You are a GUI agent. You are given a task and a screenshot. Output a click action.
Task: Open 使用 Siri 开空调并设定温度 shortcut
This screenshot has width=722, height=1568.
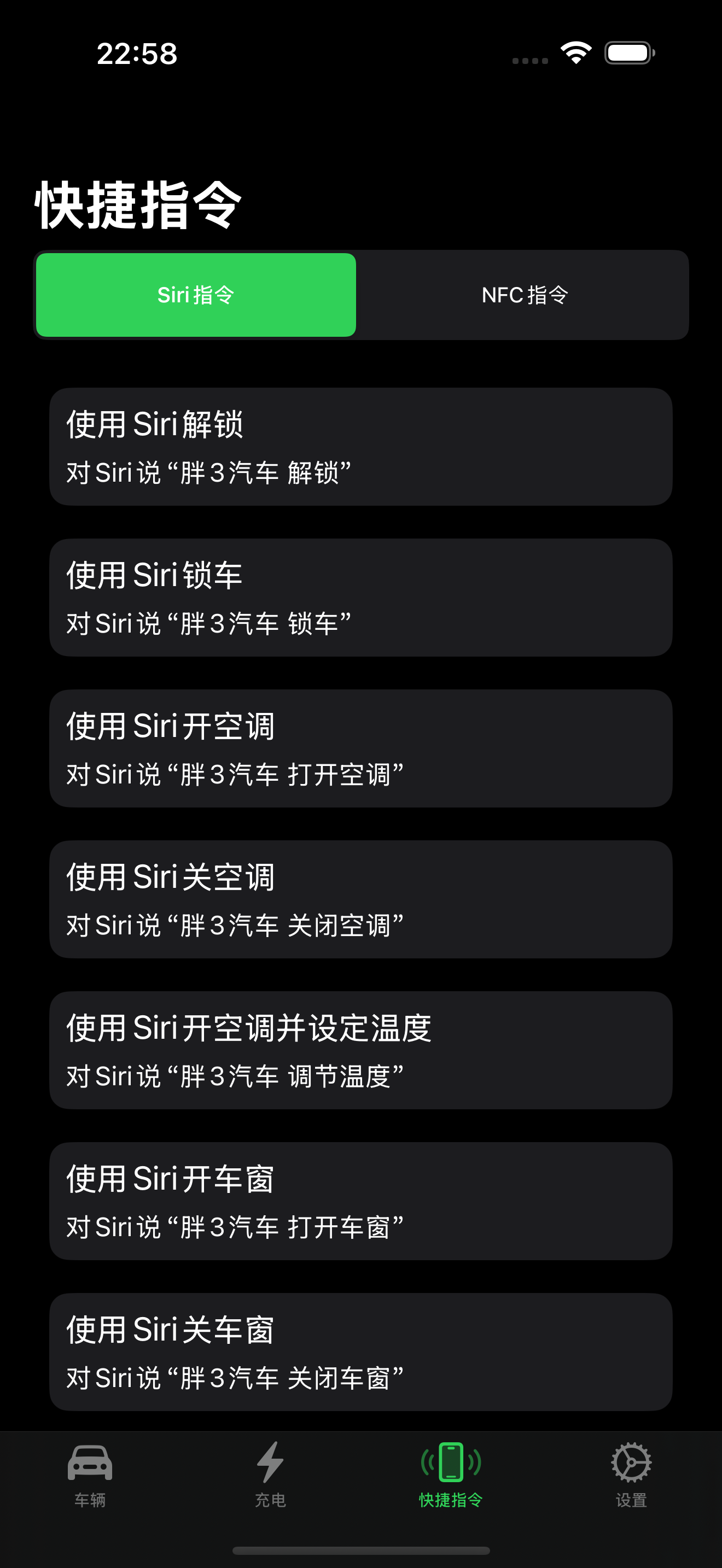(x=361, y=1051)
